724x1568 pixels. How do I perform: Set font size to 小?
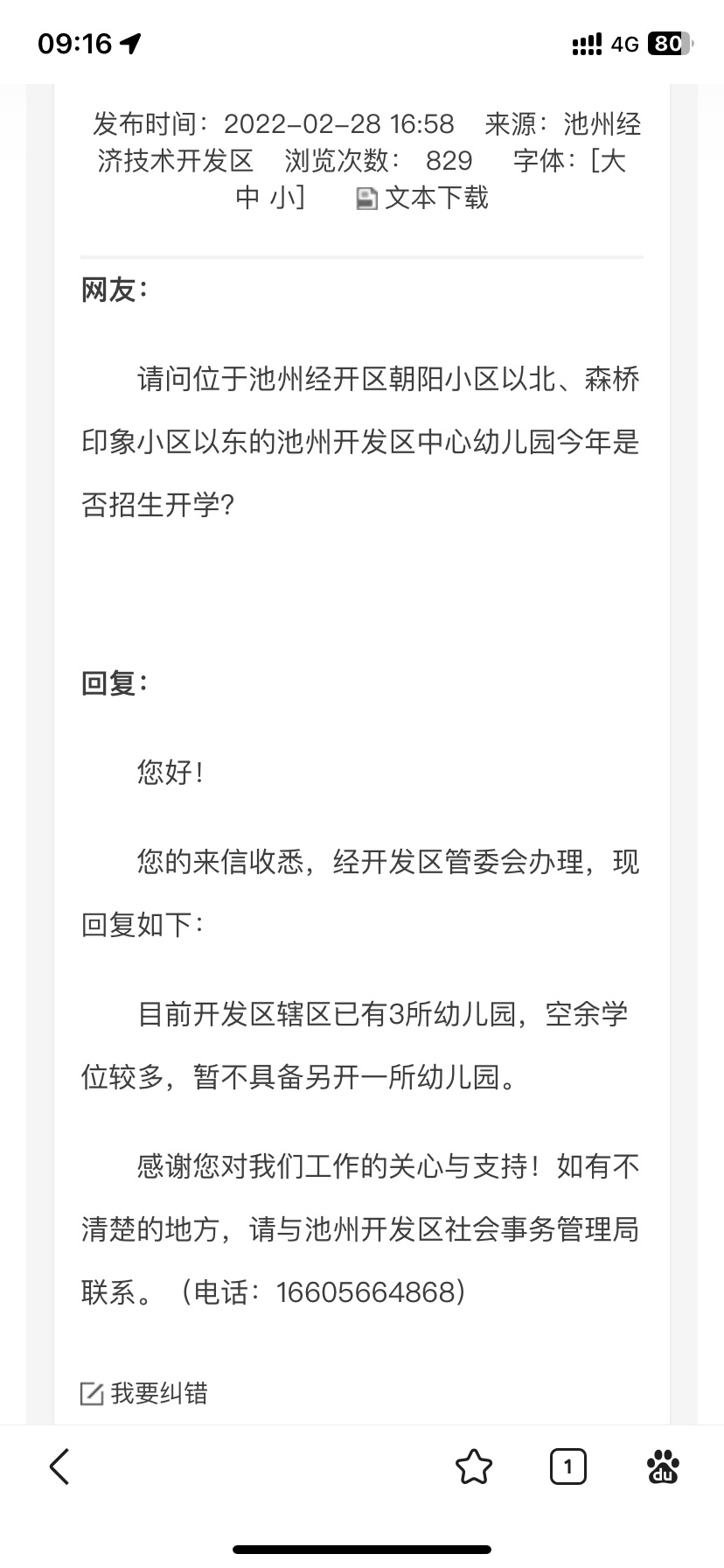(282, 199)
